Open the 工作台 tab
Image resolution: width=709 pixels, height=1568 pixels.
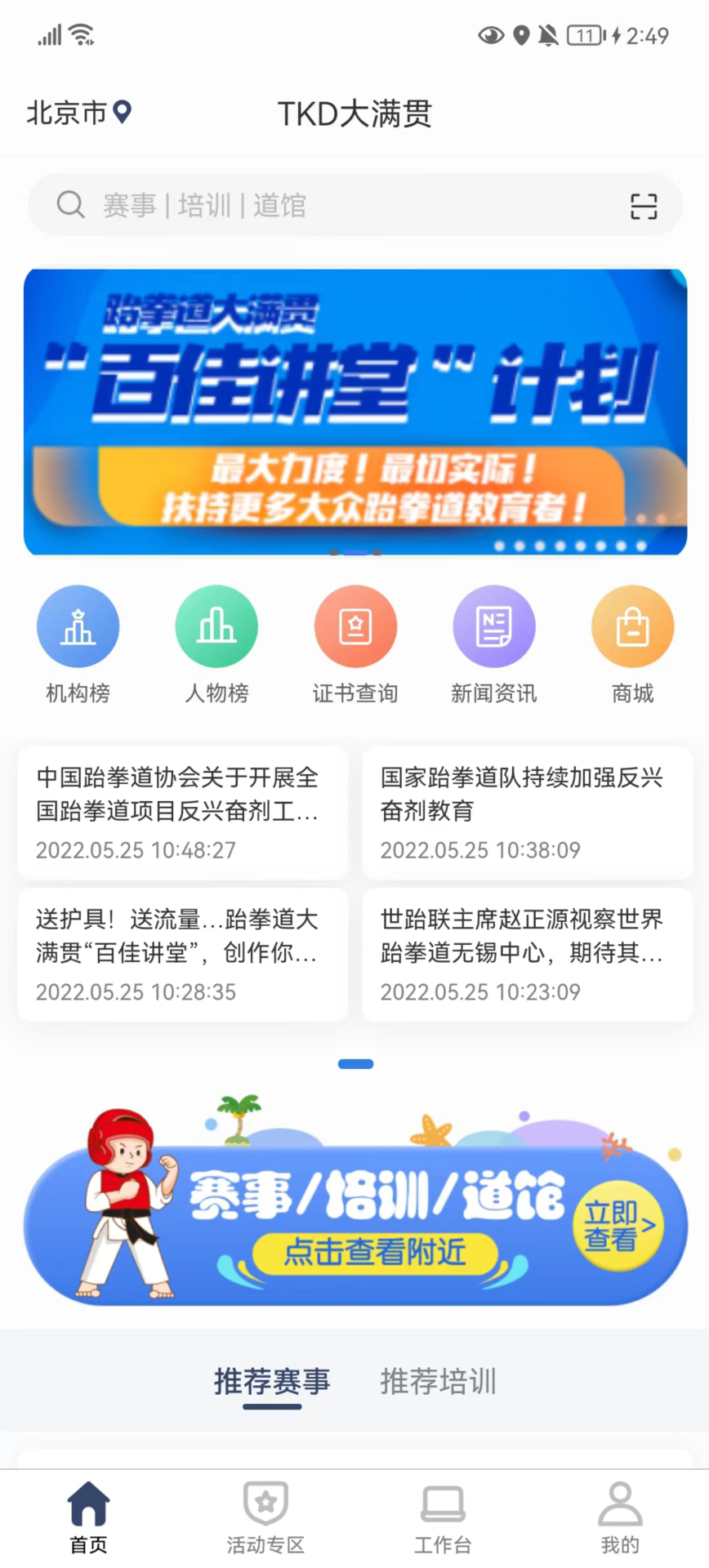(443, 1517)
